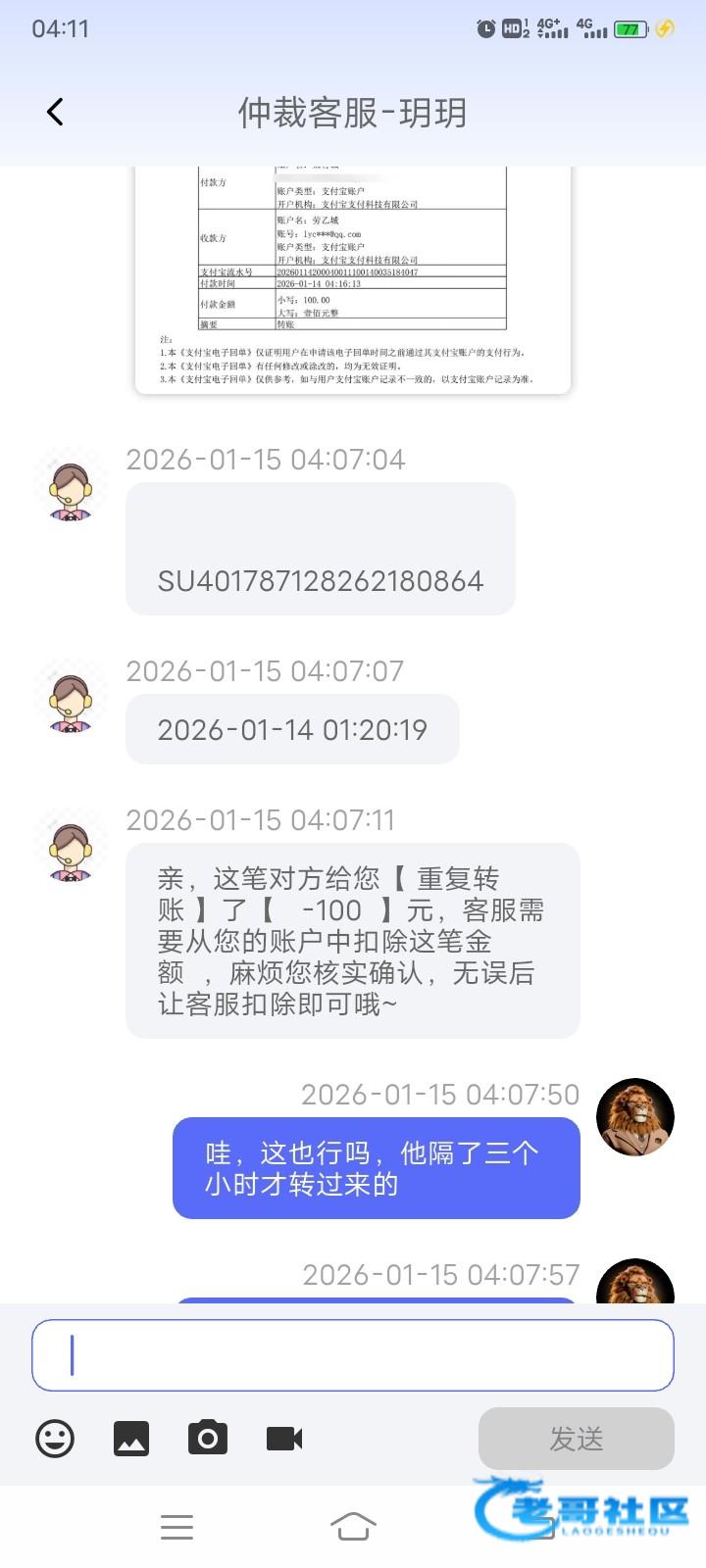Go to the phone's home screen
The image size is (706, 1568).
(x=353, y=1527)
